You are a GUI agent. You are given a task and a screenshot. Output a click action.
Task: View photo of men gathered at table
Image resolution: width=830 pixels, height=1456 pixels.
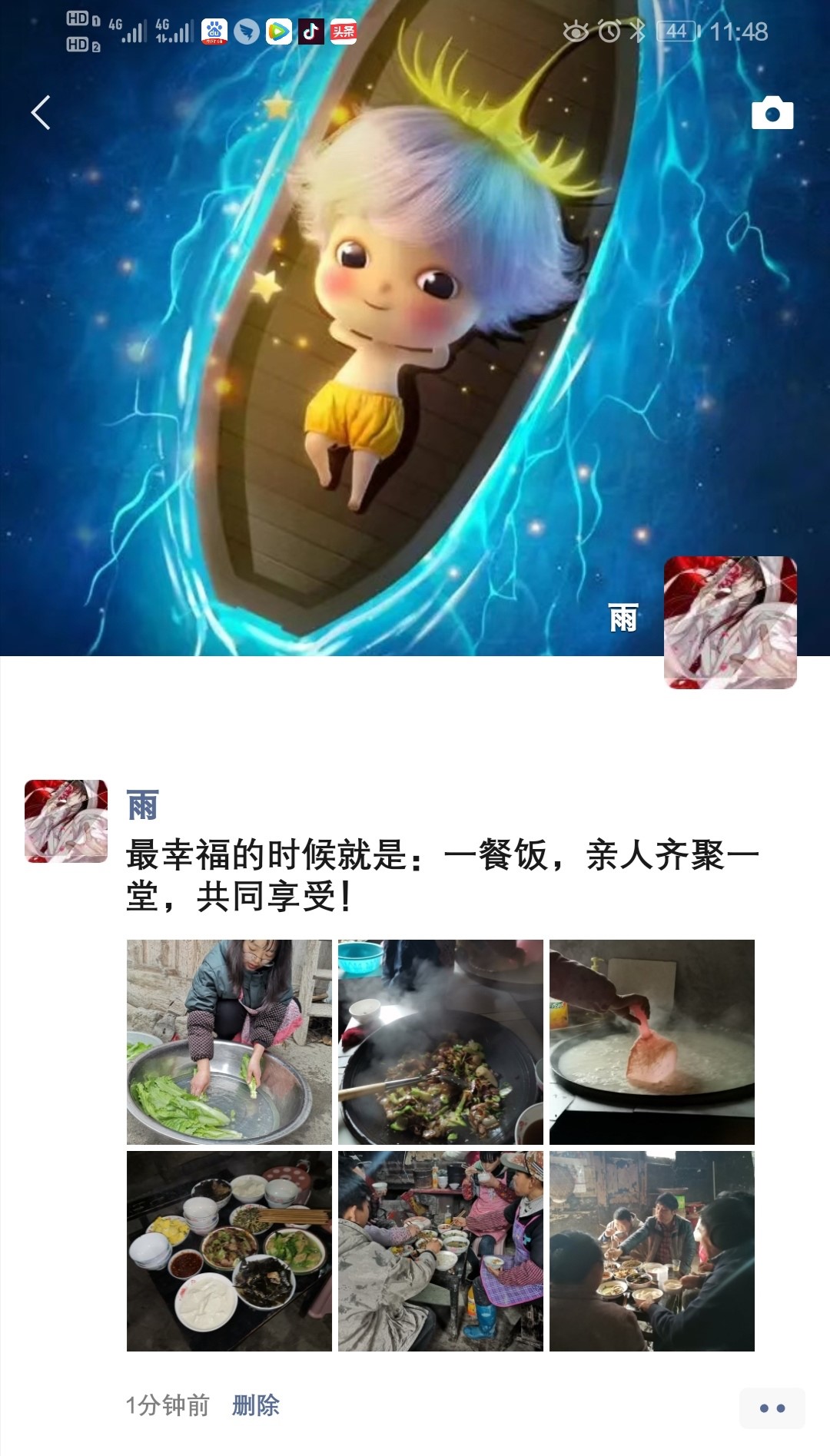652,1251
